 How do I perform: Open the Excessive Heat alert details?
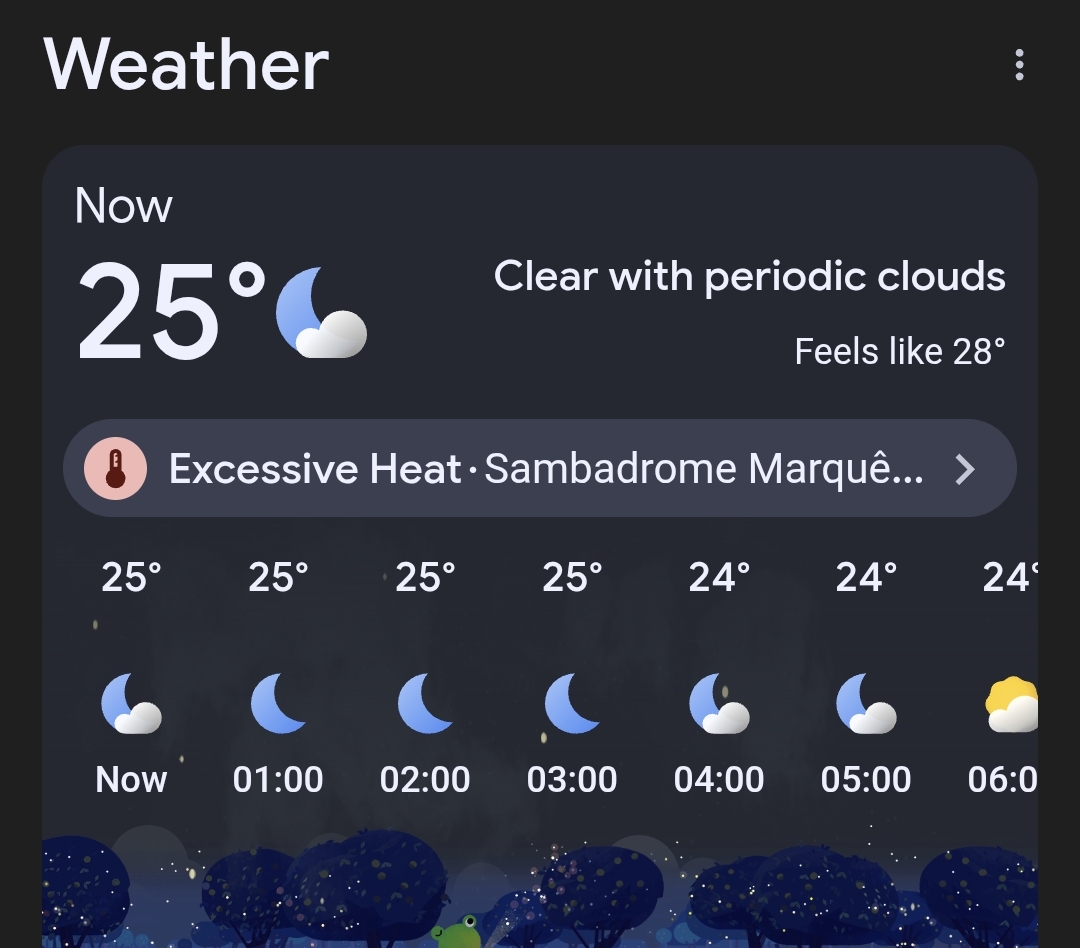[540, 468]
